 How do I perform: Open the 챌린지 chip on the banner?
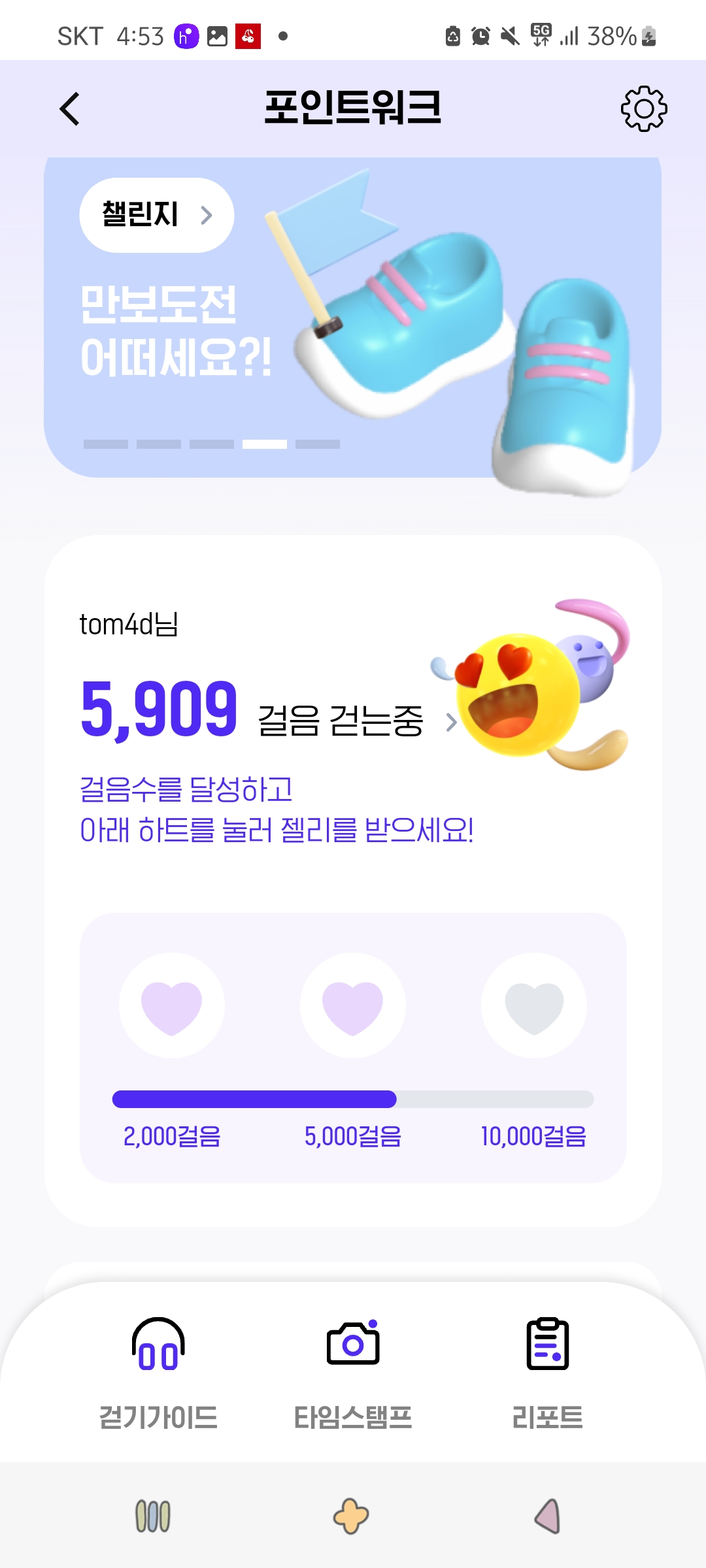pos(156,215)
